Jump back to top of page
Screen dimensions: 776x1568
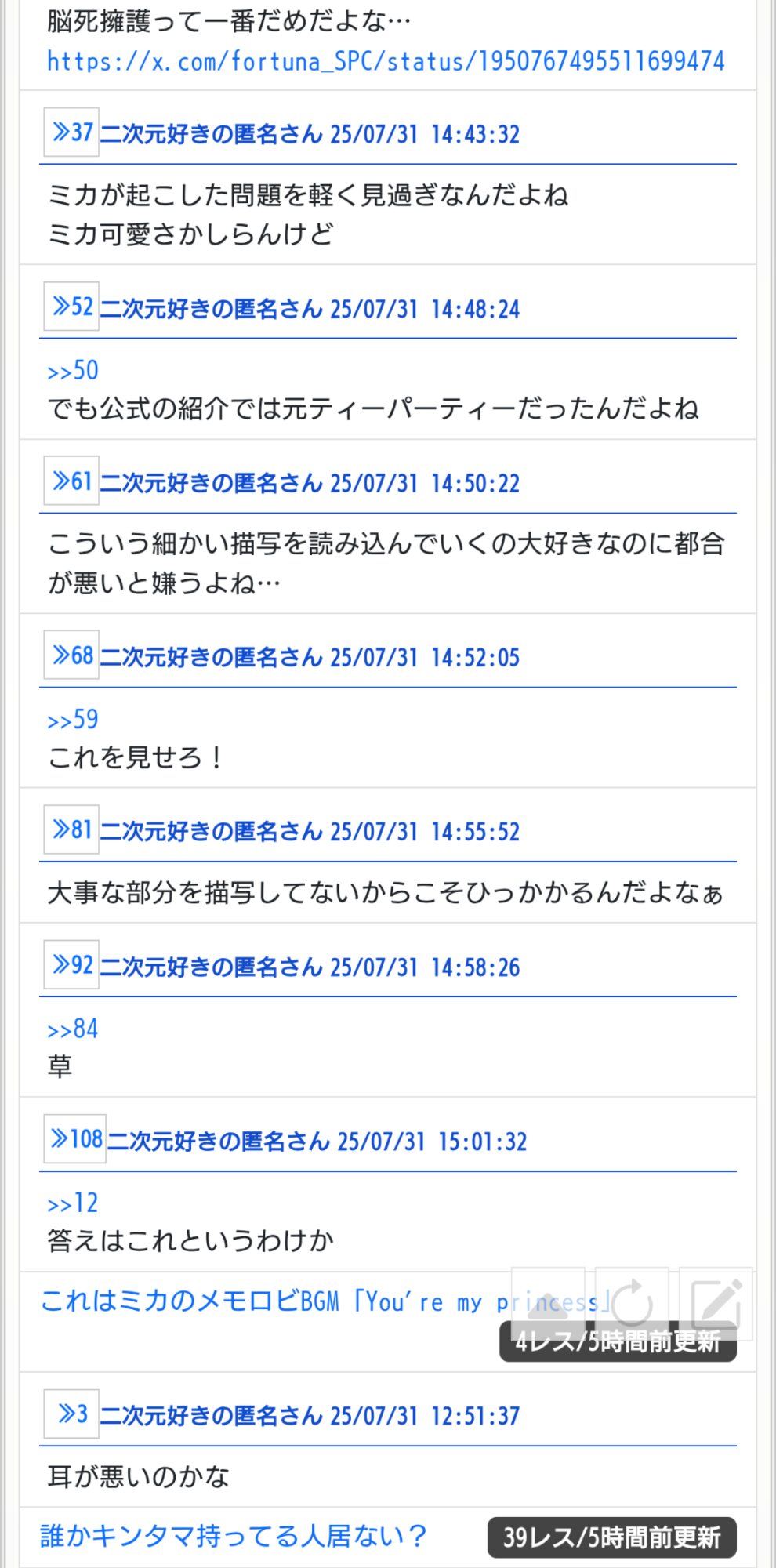tap(549, 1303)
